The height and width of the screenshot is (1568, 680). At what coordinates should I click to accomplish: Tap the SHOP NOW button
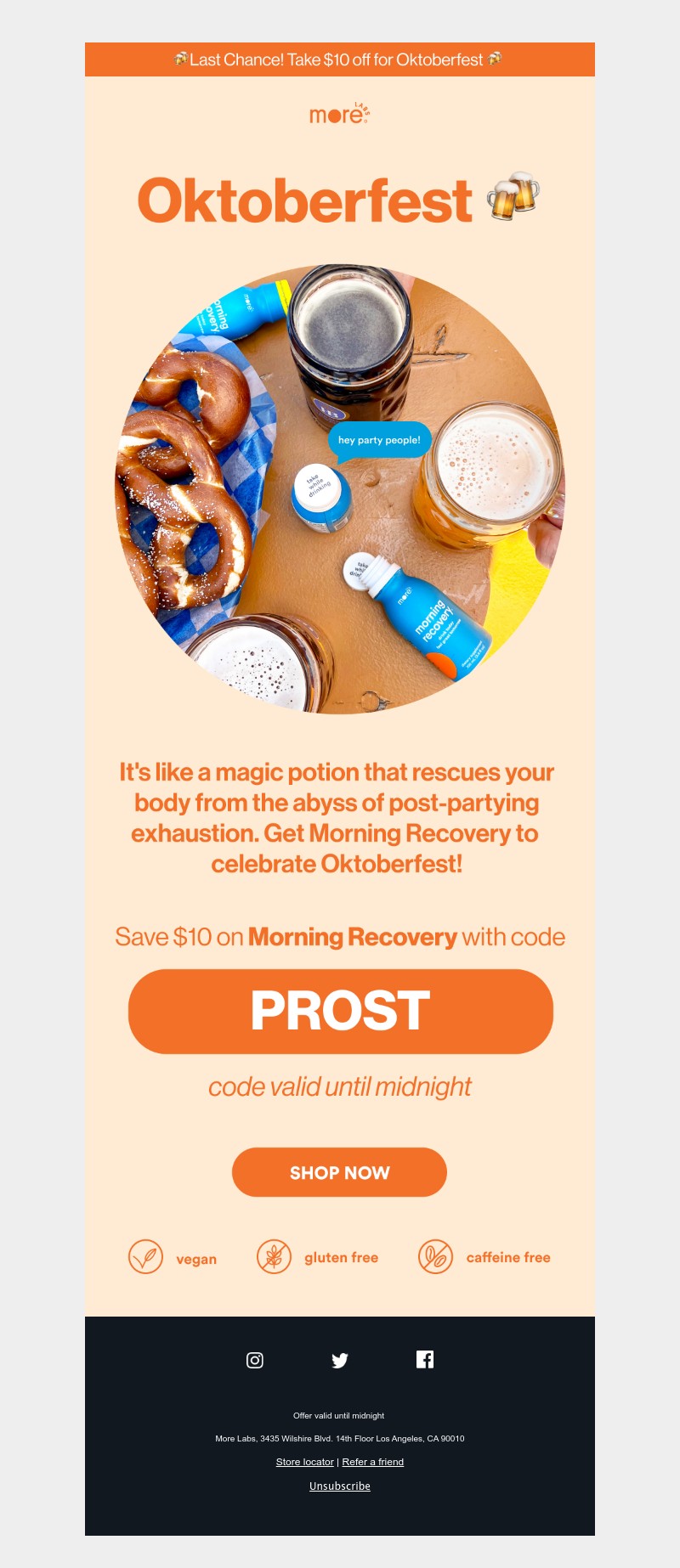click(339, 1172)
